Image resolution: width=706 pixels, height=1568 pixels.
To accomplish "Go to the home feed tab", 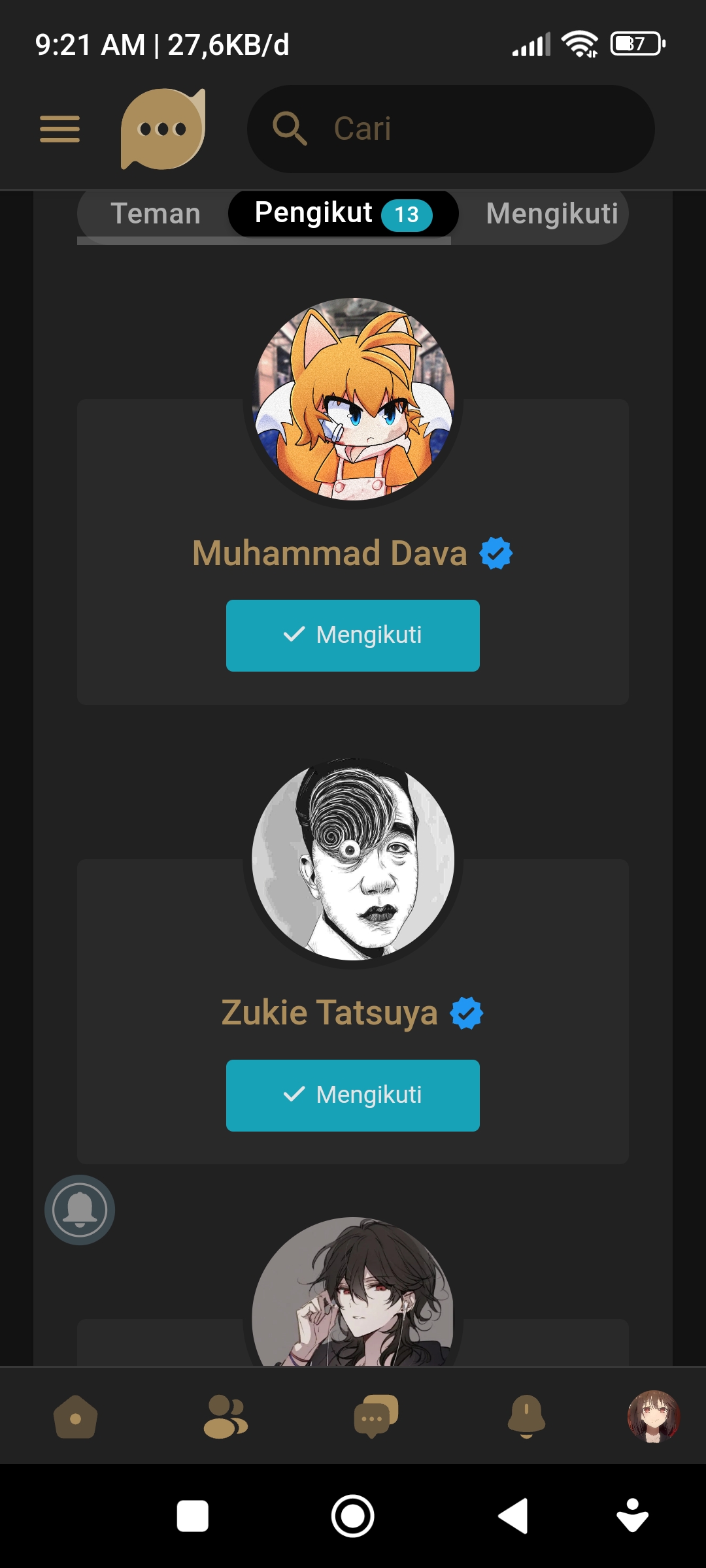I will click(x=75, y=1418).
